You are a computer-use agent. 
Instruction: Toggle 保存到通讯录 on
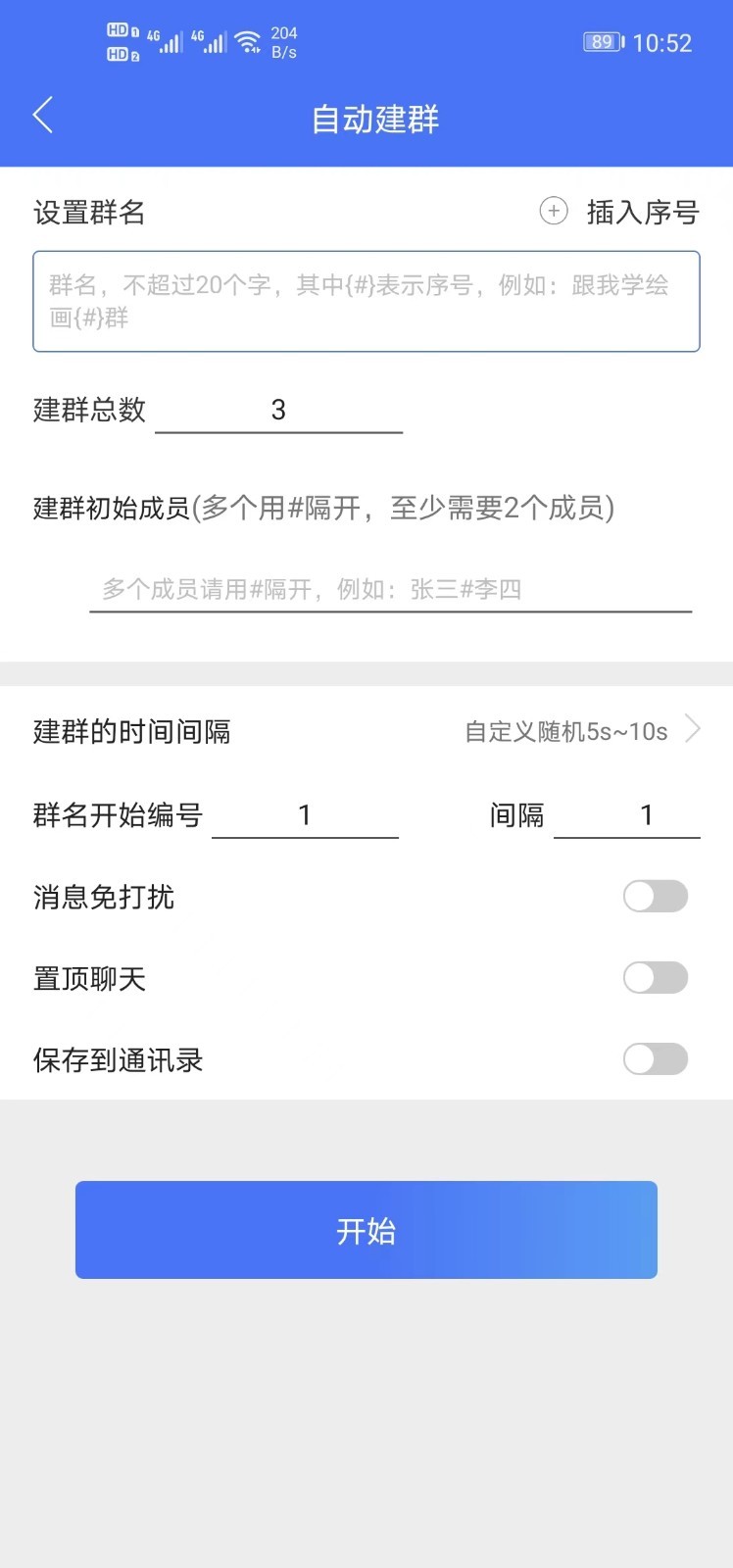[x=656, y=1058]
